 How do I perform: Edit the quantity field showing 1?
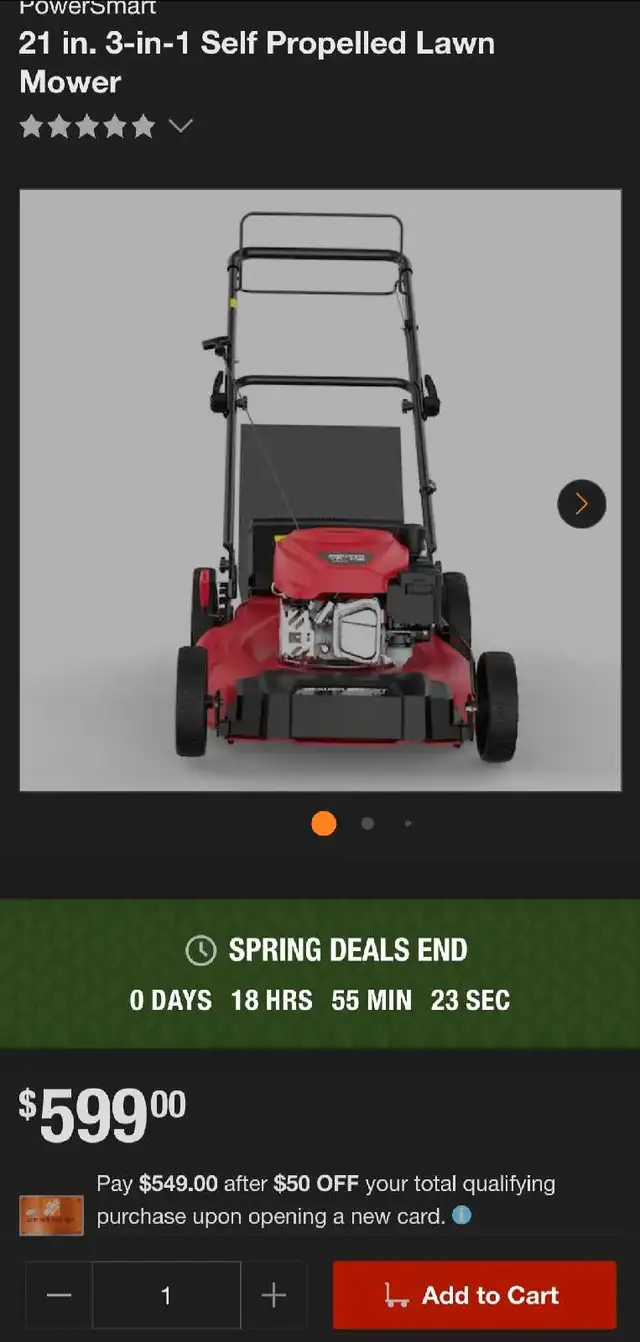(166, 1295)
